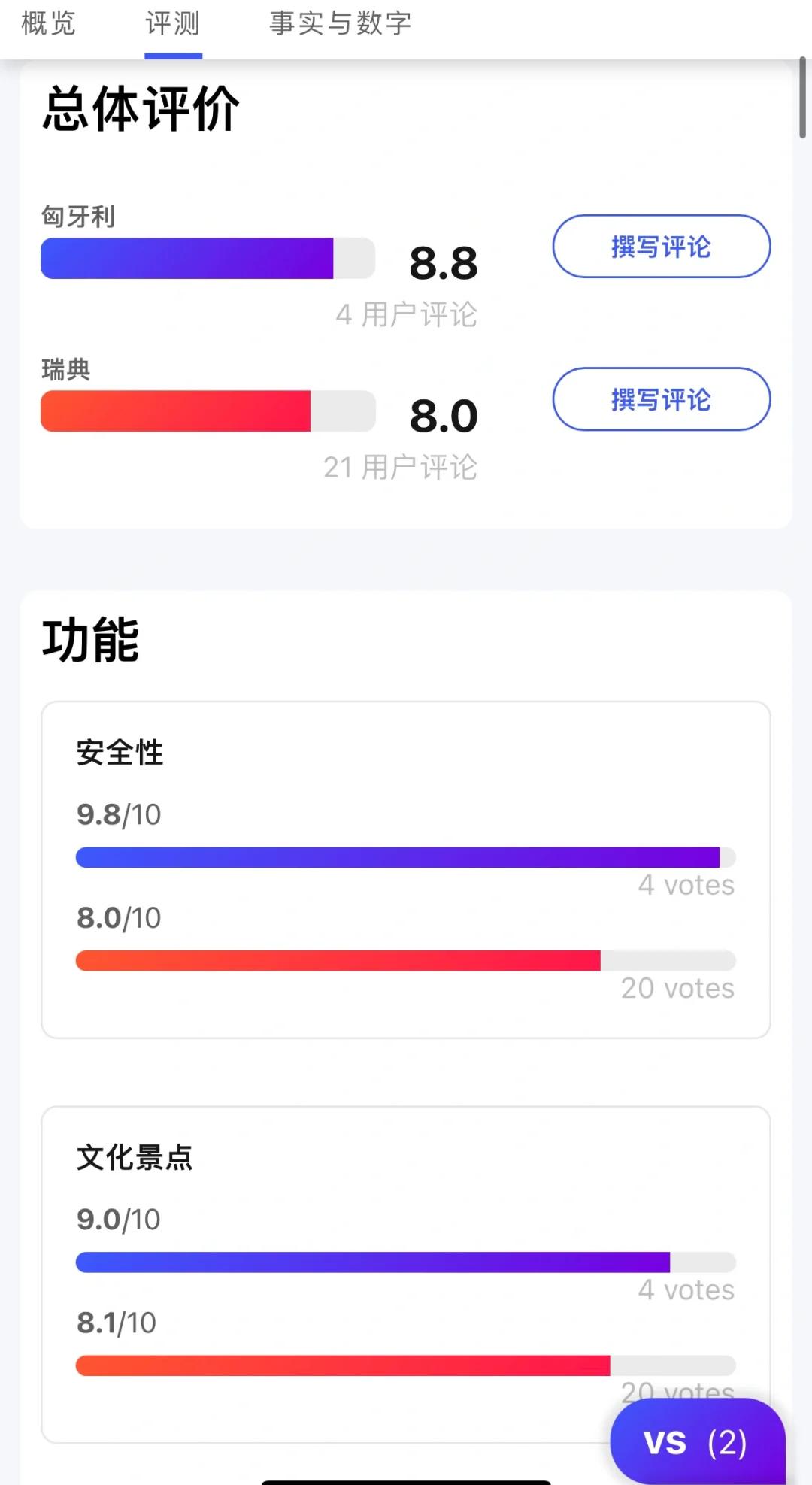The height and width of the screenshot is (1485, 812).
Task: Switch to the 事实与数字 tab
Action: (339, 25)
